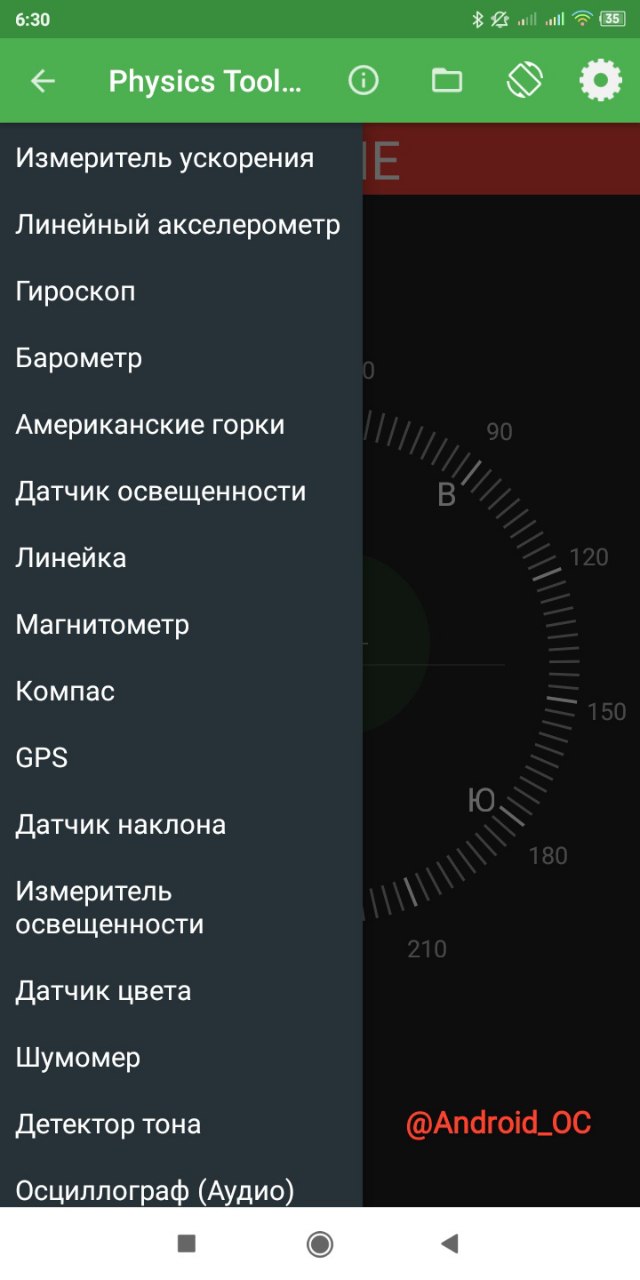
Task: Go to the system home screen
Action: (320, 1243)
